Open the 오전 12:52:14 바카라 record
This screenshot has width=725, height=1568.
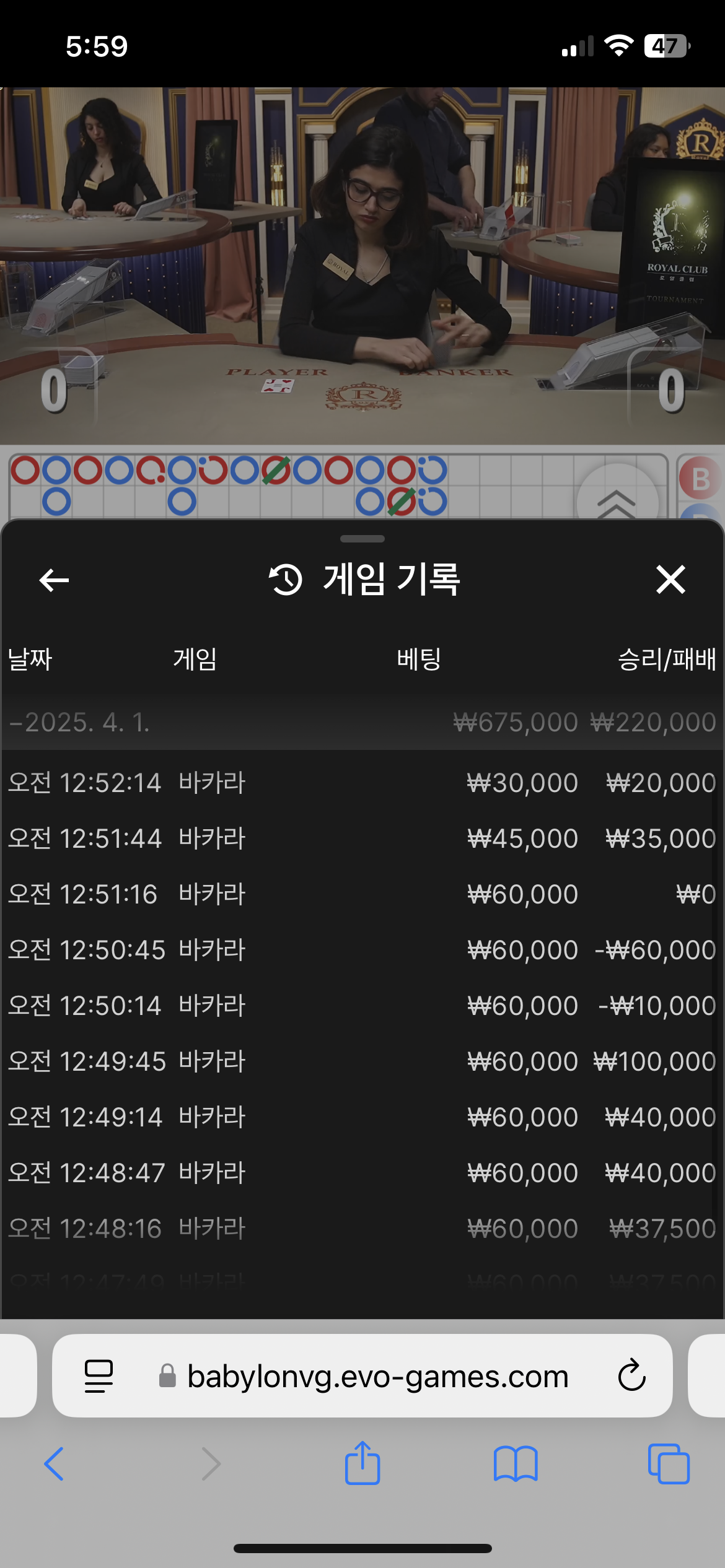pos(362,783)
